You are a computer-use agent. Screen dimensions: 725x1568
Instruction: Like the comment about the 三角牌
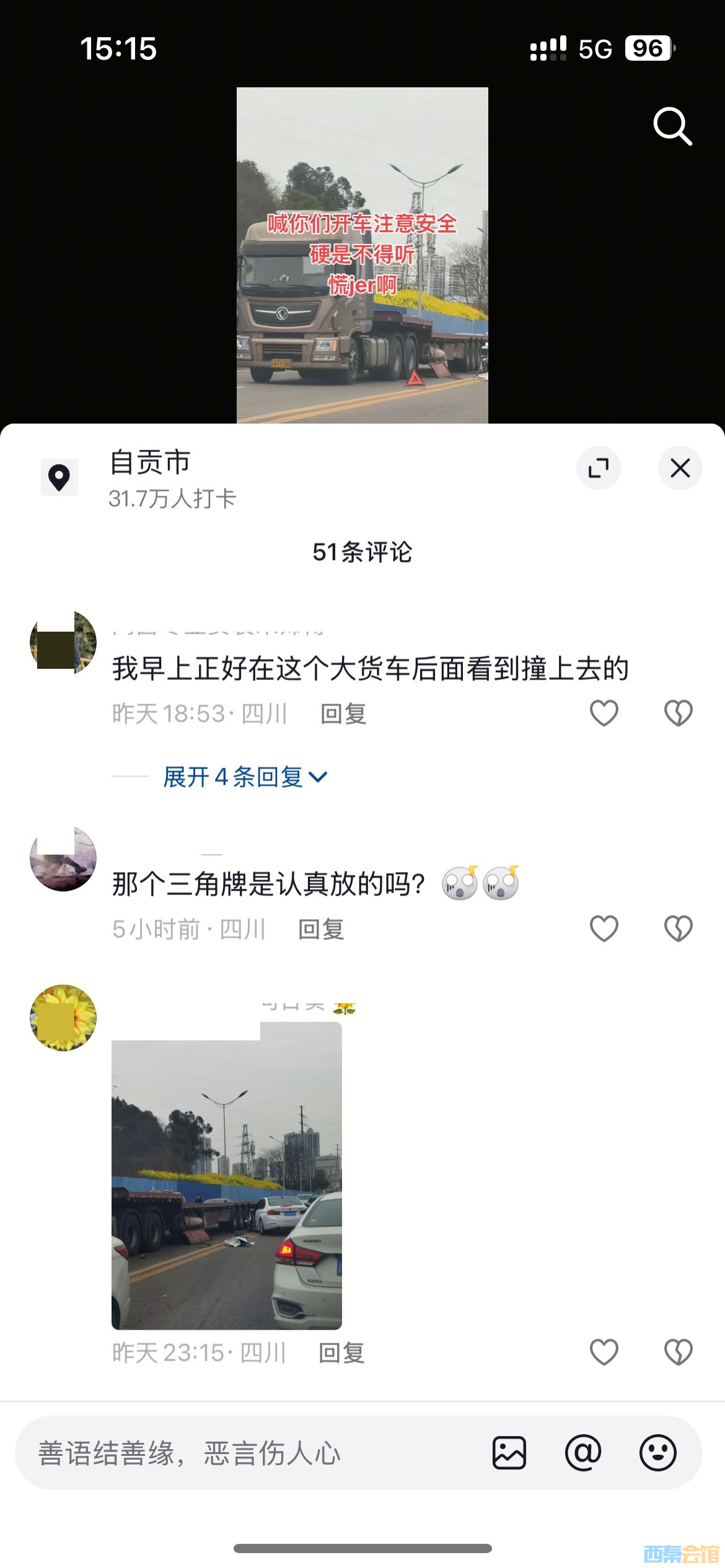point(602,928)
